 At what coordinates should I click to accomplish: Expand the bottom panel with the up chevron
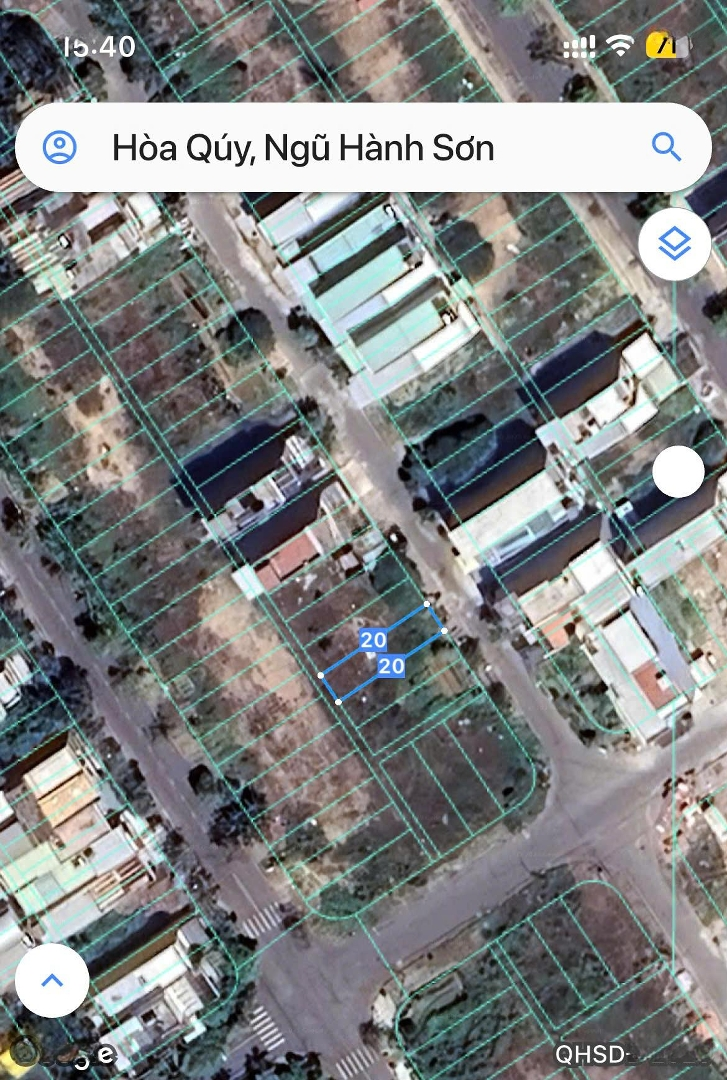pyautogui.click(x=52, y=980)
